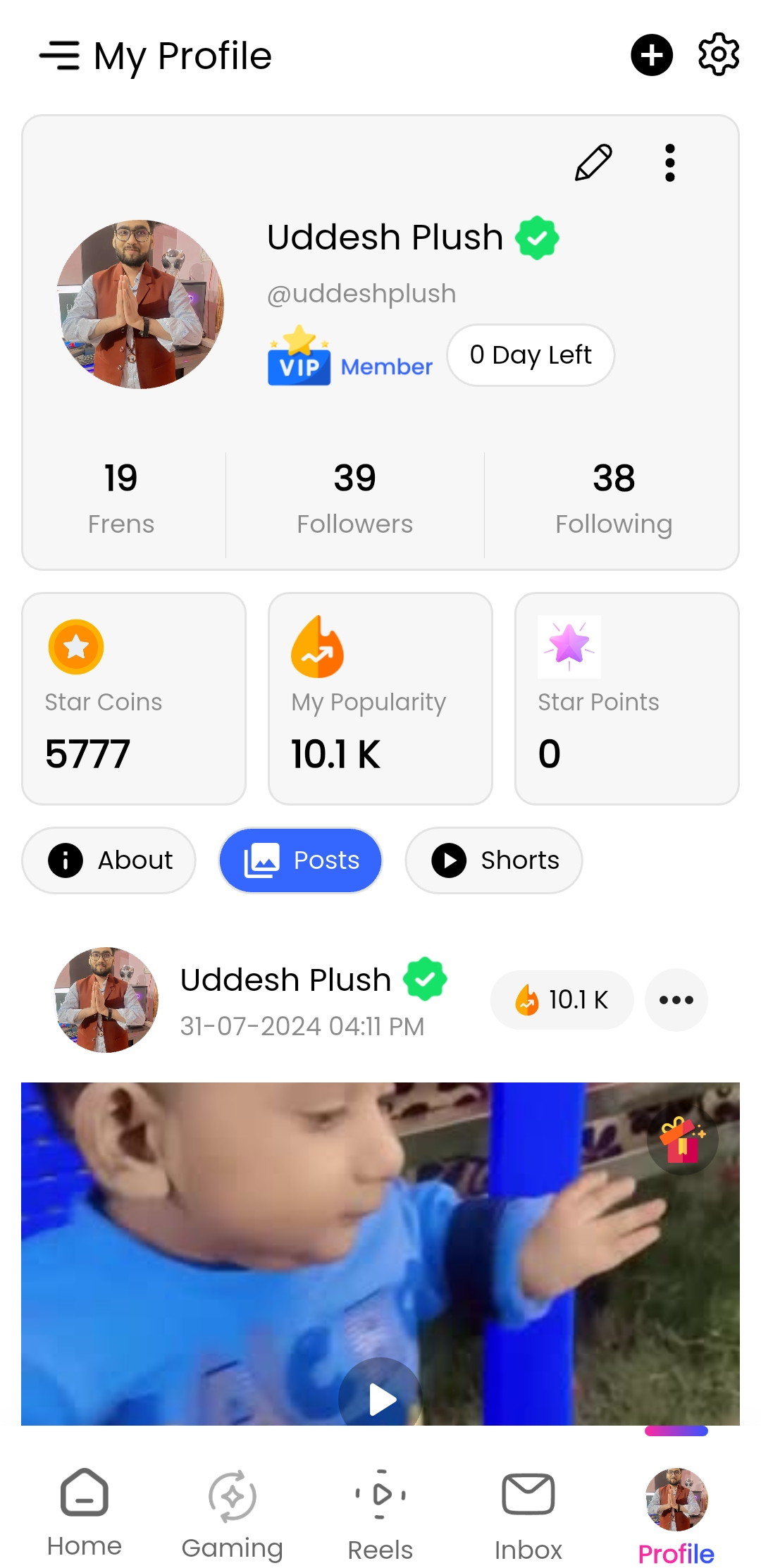Open the hamburger drawer menu
The height and width of the screenshot is (1568, 761).
point(60,56)
